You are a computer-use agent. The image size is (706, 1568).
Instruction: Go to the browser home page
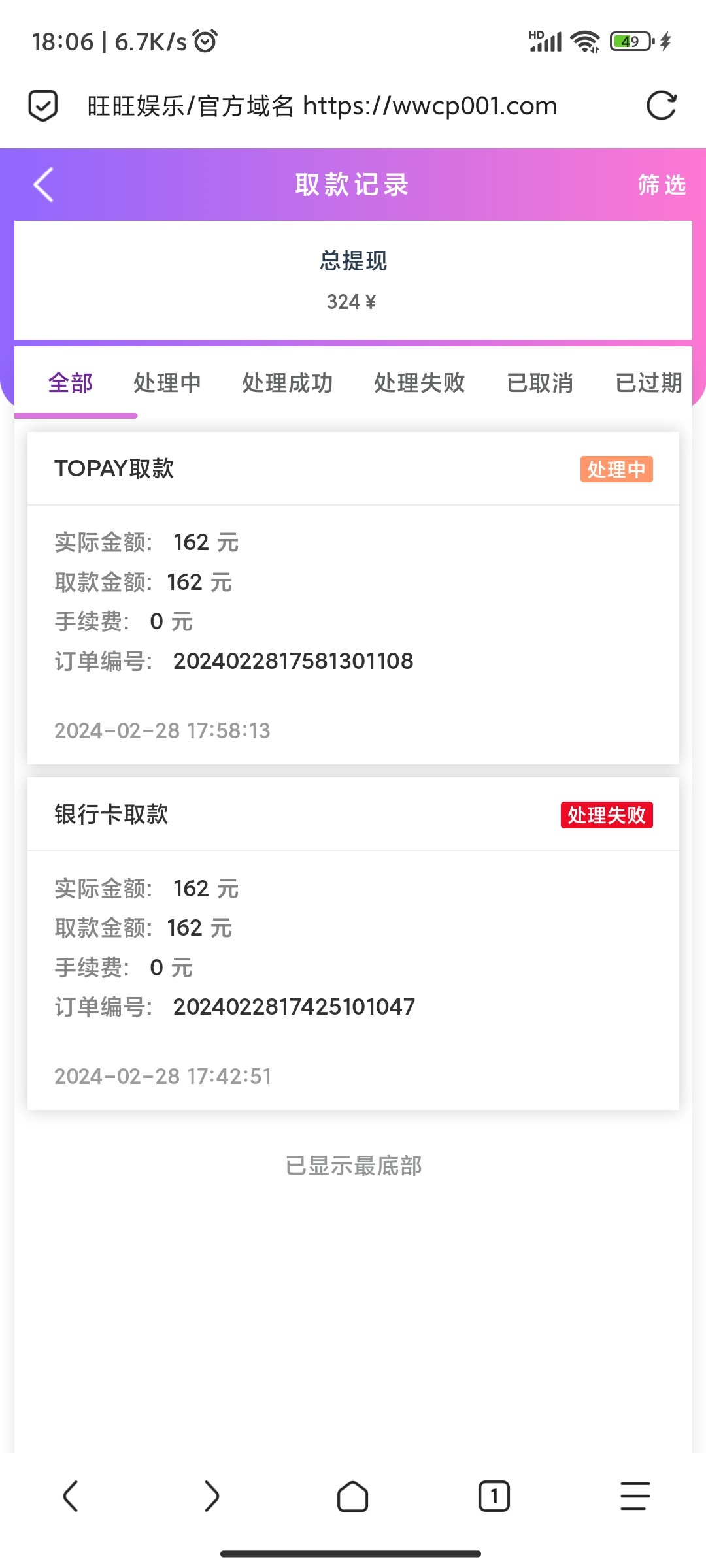coord(352,1496)
